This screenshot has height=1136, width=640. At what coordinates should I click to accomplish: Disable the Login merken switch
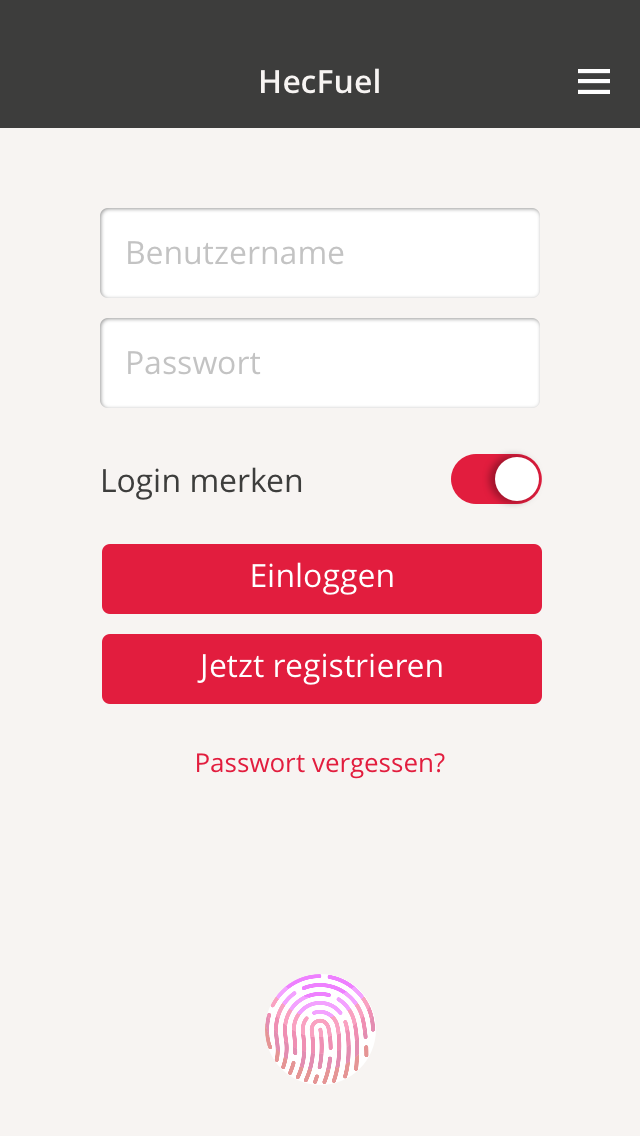(x=496, y=479)
